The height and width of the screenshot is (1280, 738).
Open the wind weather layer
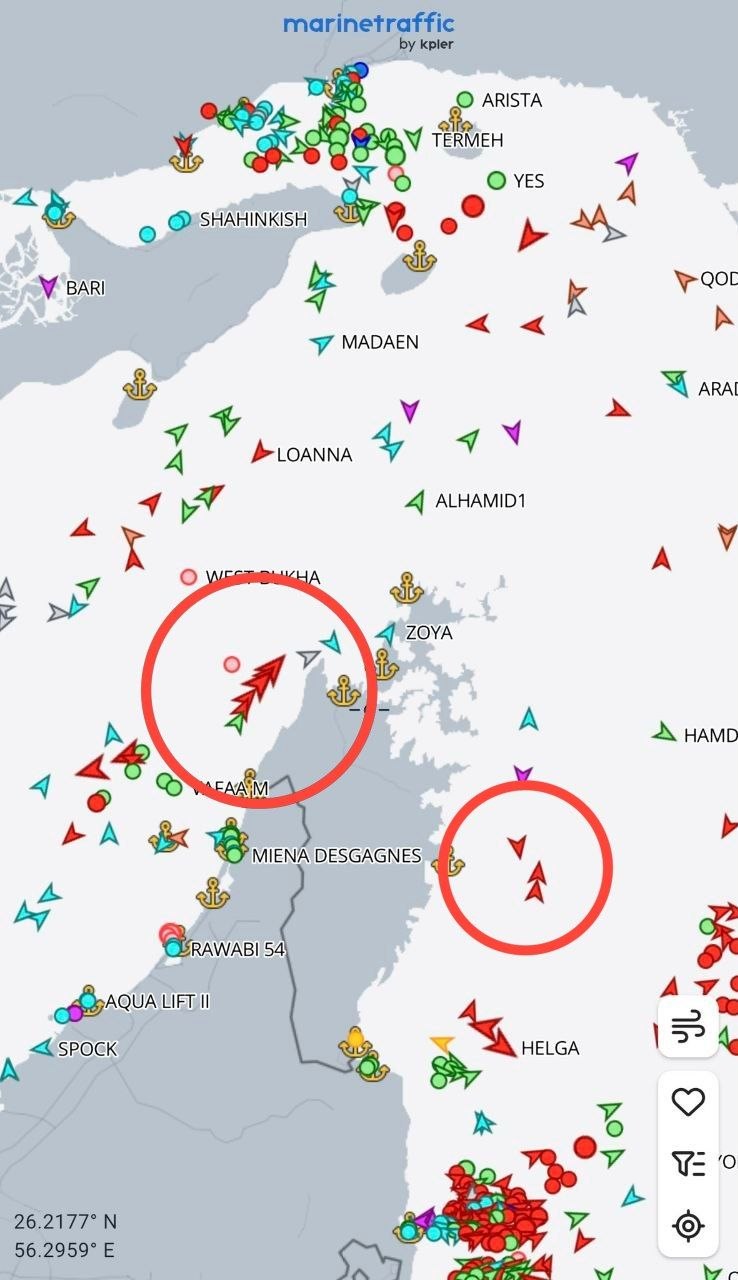click(x=688, y=1027)
